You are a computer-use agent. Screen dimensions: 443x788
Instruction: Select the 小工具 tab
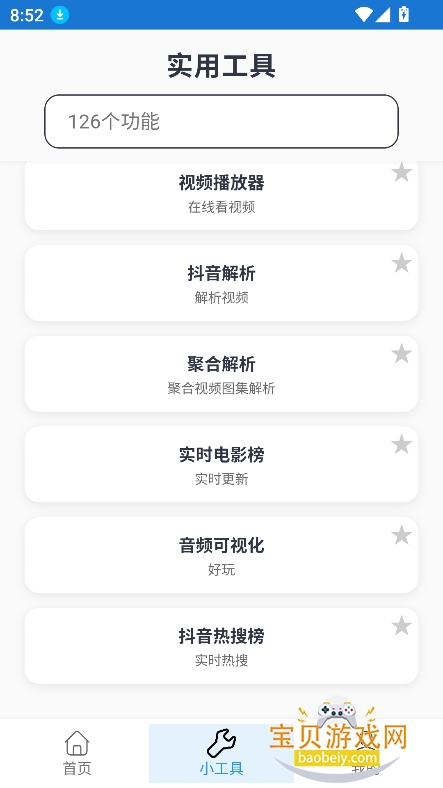(x=222, y=753)
